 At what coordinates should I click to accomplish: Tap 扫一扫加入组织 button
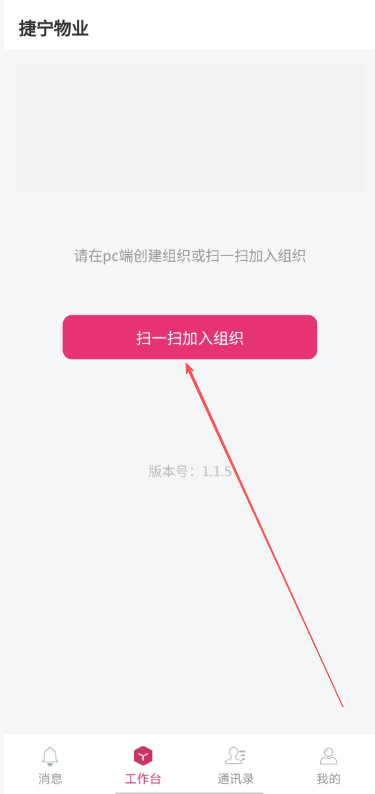coord(190,337)
